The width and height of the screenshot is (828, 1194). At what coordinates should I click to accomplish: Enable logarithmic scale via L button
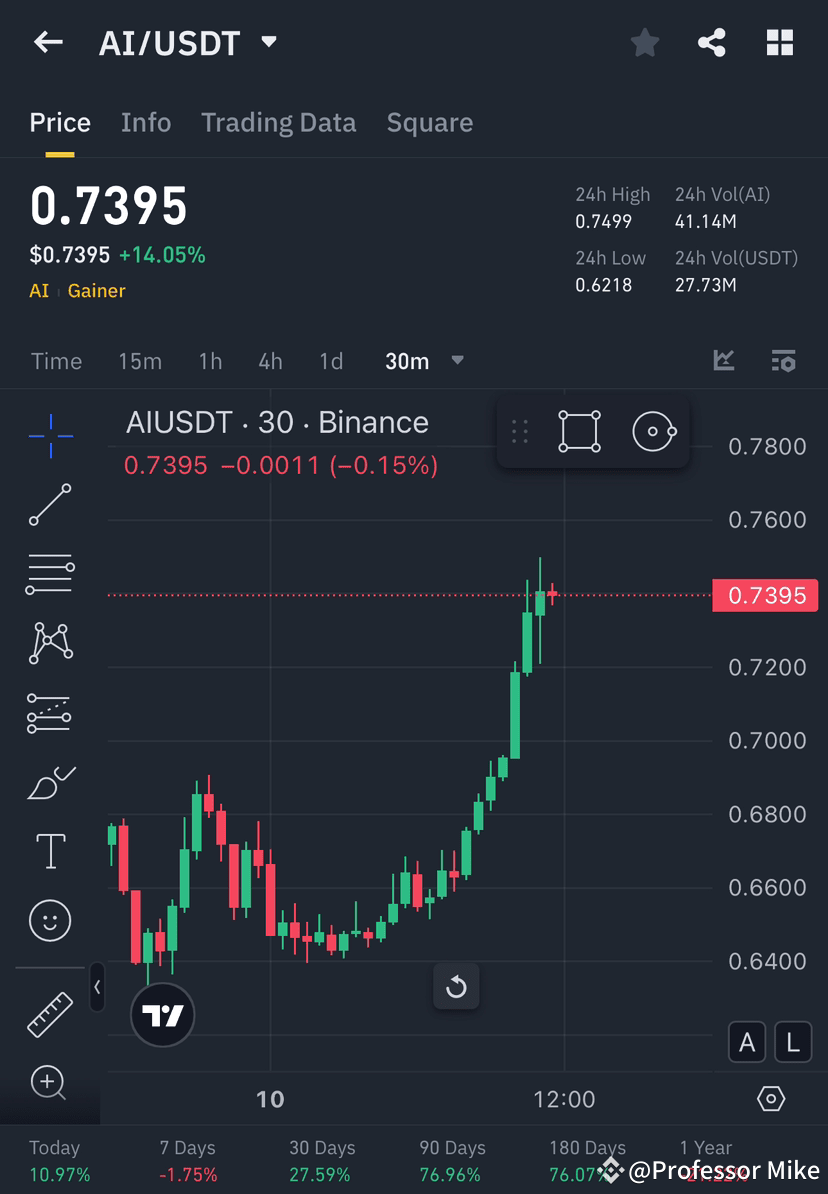[x=792, y=1042]
